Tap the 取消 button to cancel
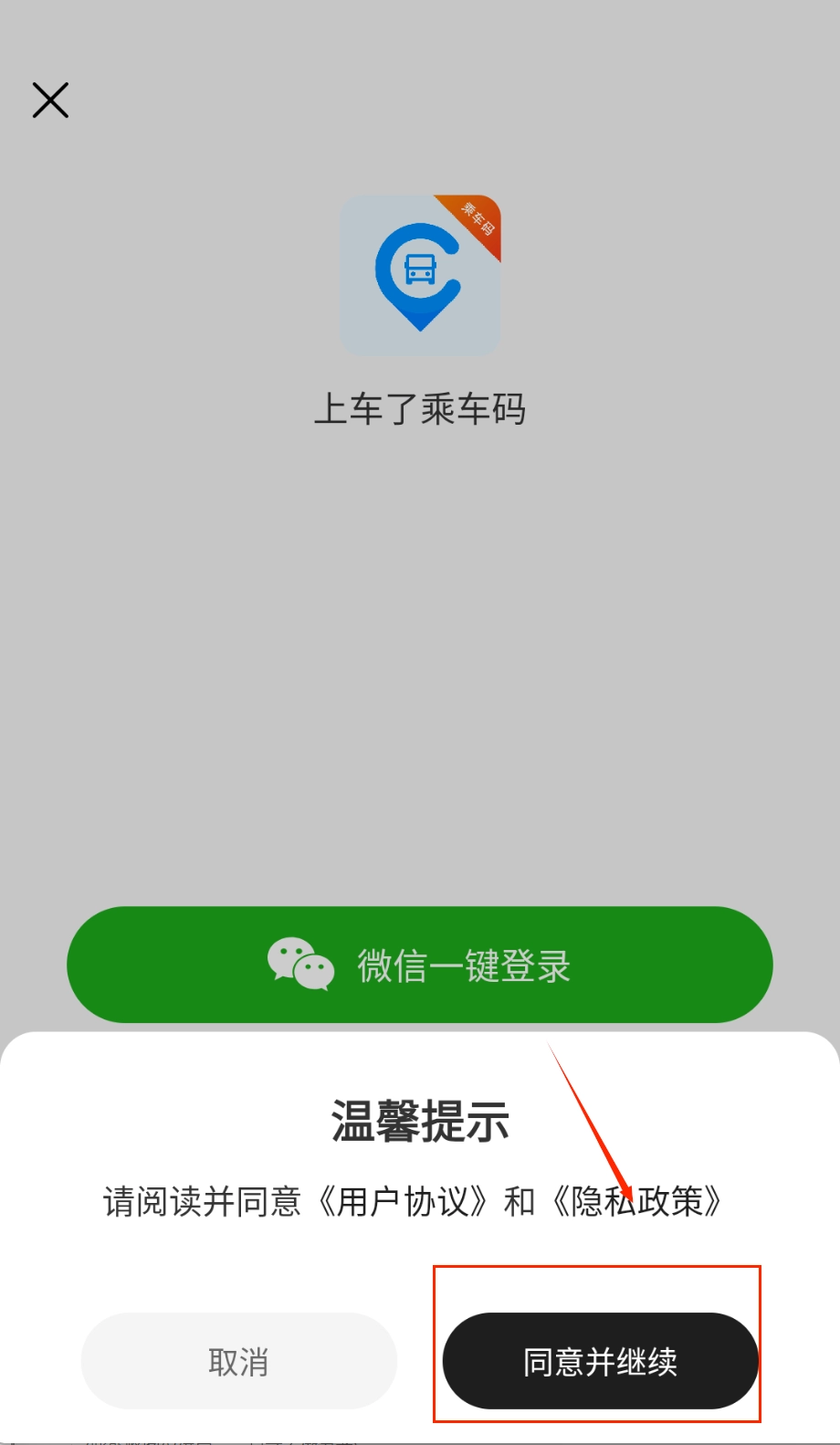The image size is (840, 1445). (237, 1362)
